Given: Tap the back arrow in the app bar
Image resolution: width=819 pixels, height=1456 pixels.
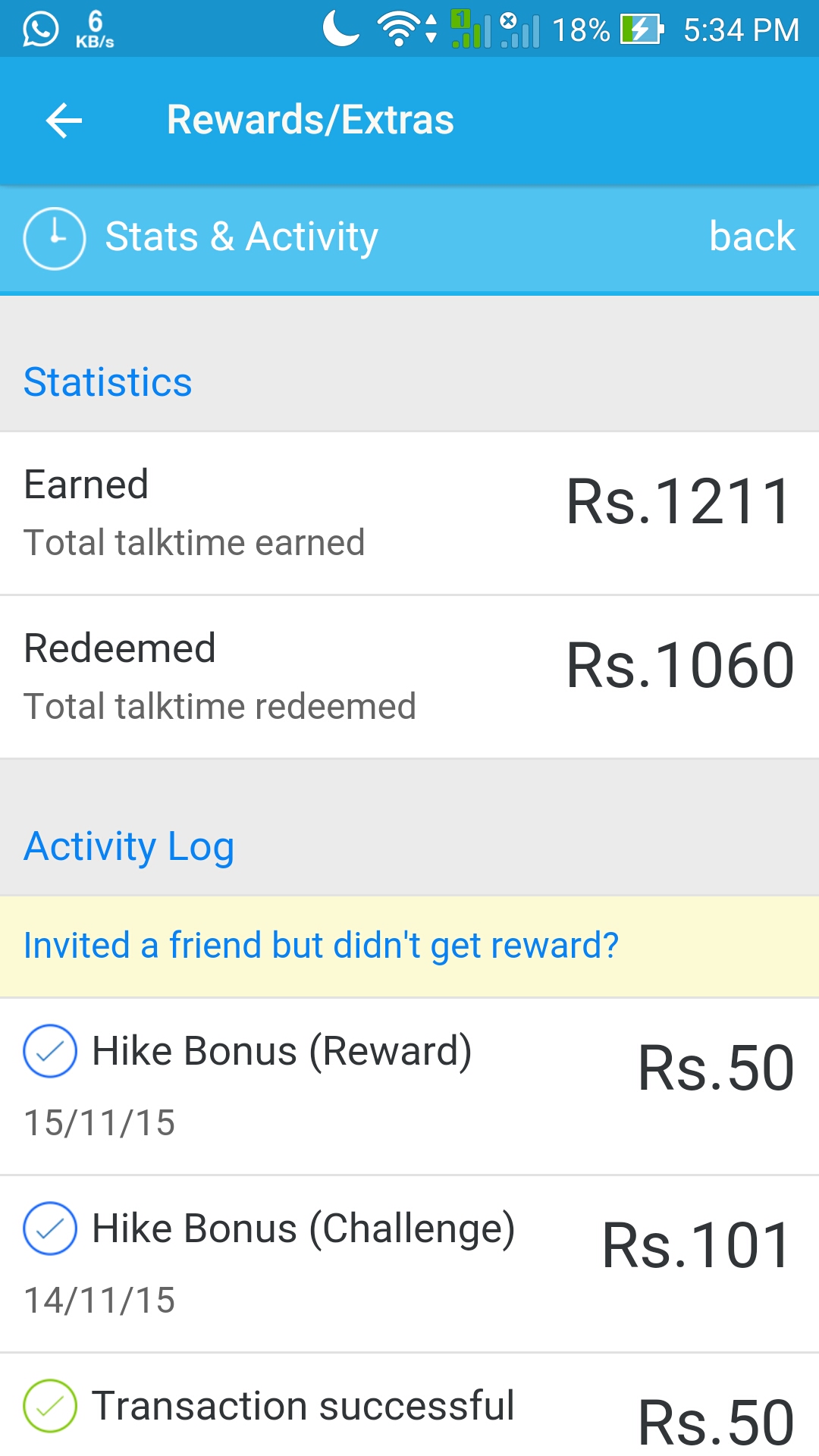Looking at the screenshot, I should 64,121.
